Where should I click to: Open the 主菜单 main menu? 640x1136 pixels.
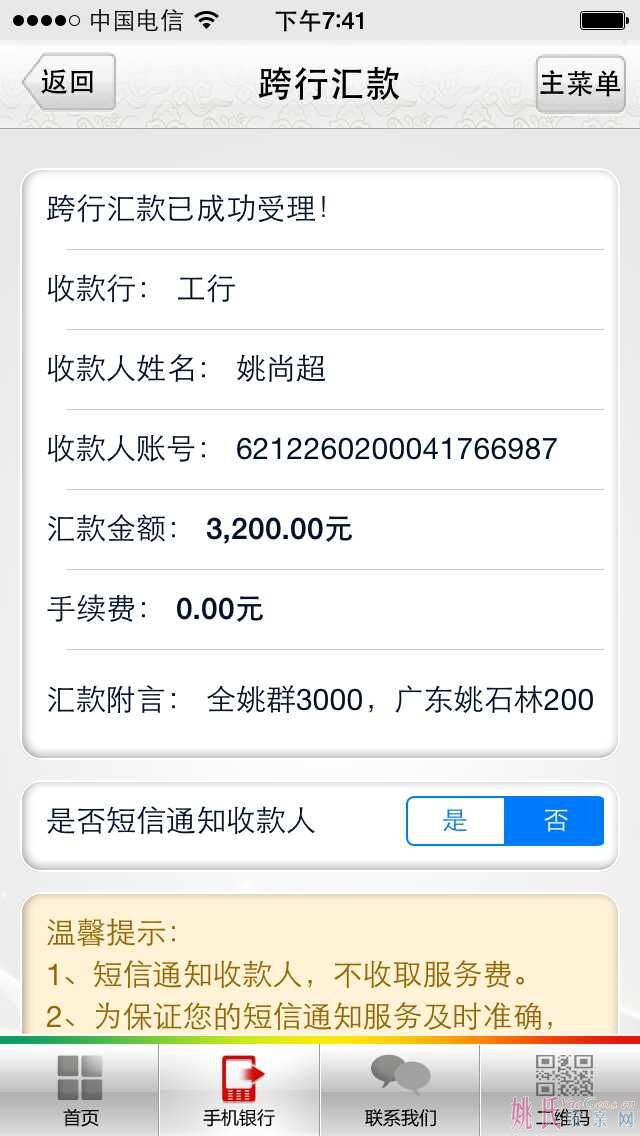580,83
